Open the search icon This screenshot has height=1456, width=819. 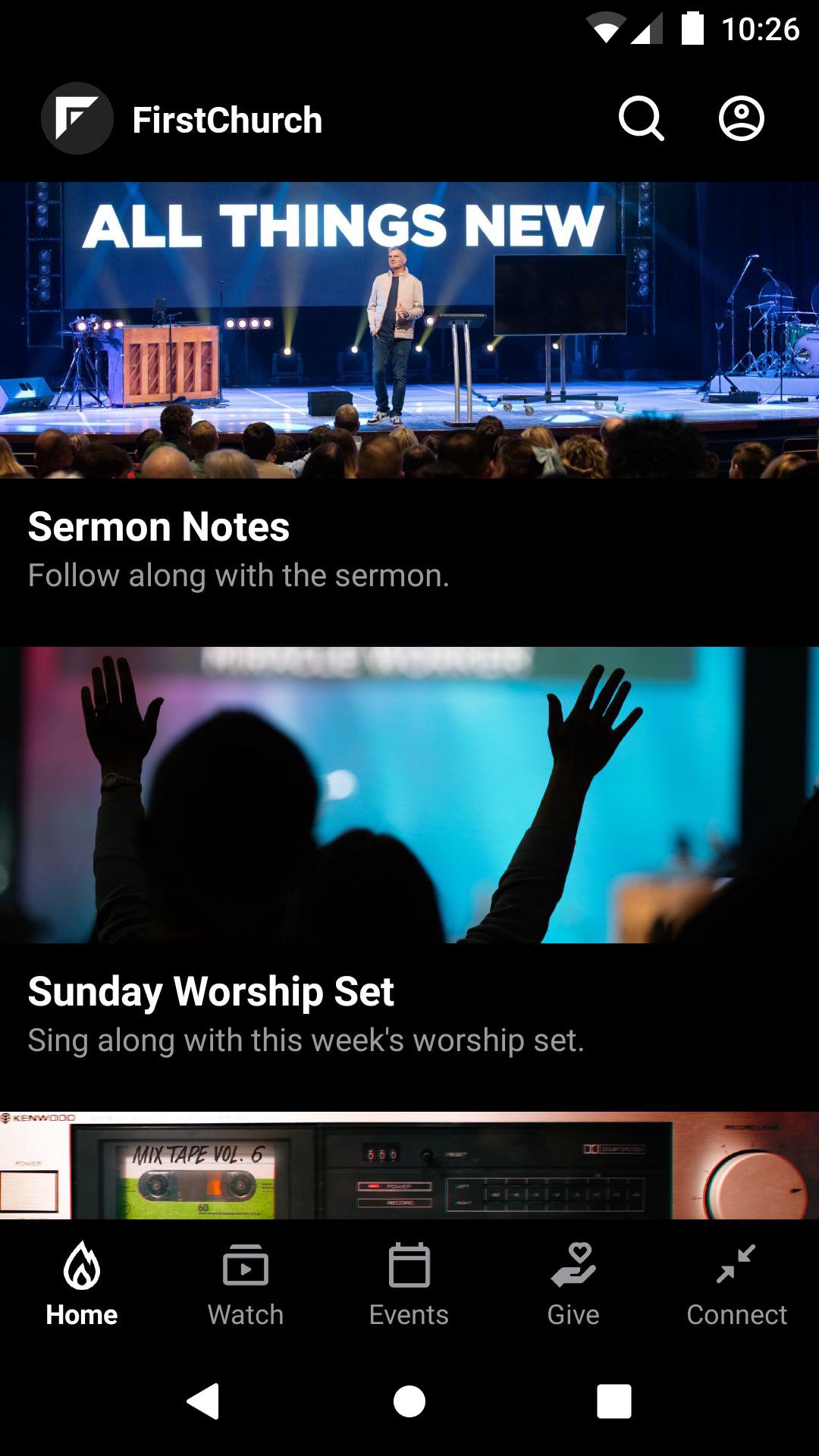click(x=641, y=119)
